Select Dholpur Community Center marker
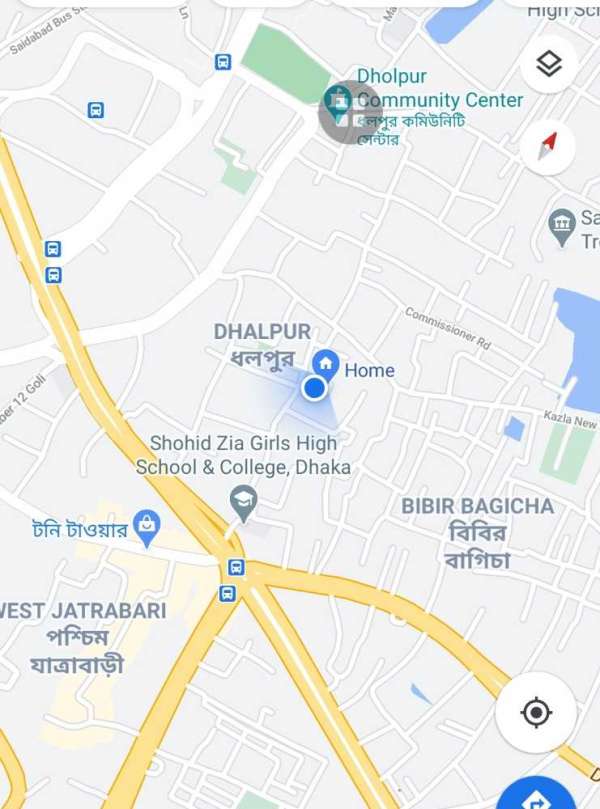Screen dimensions: 600x809 pos(339,101)
